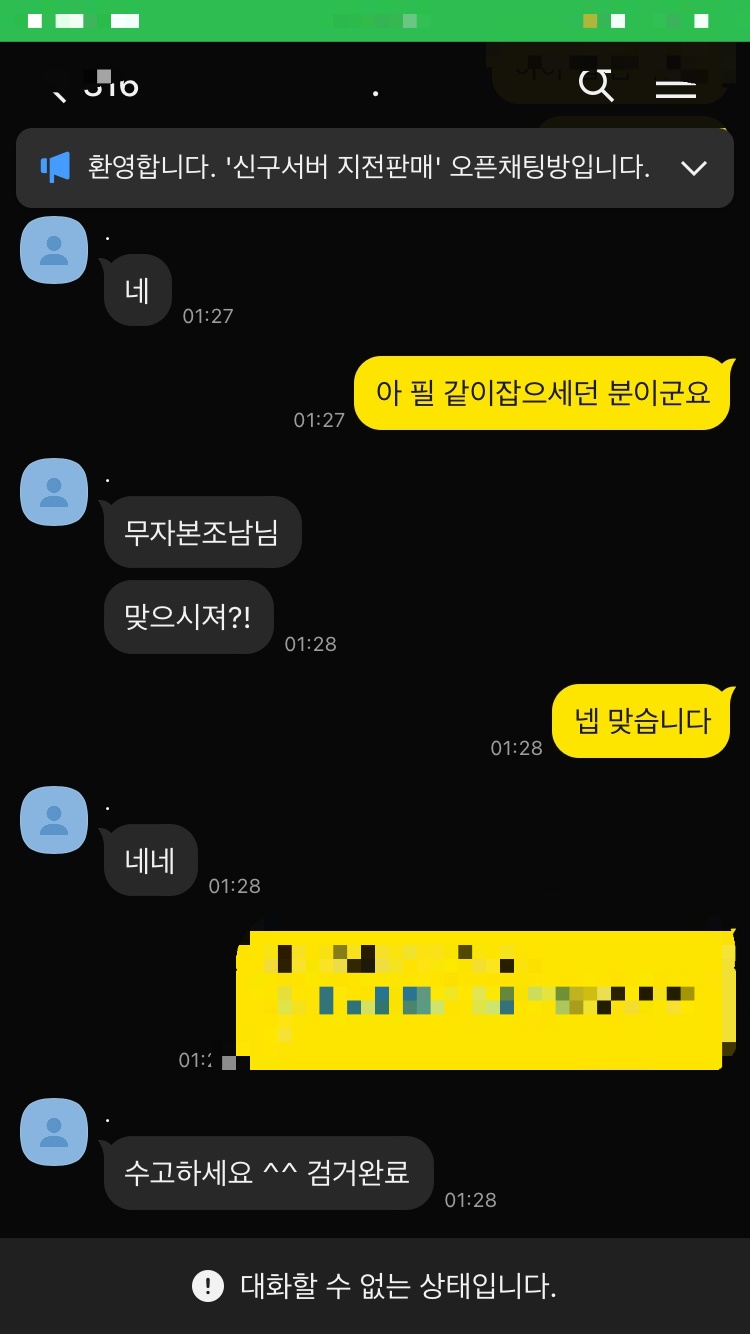
Task: Search within this chat room
Action: 596,86
